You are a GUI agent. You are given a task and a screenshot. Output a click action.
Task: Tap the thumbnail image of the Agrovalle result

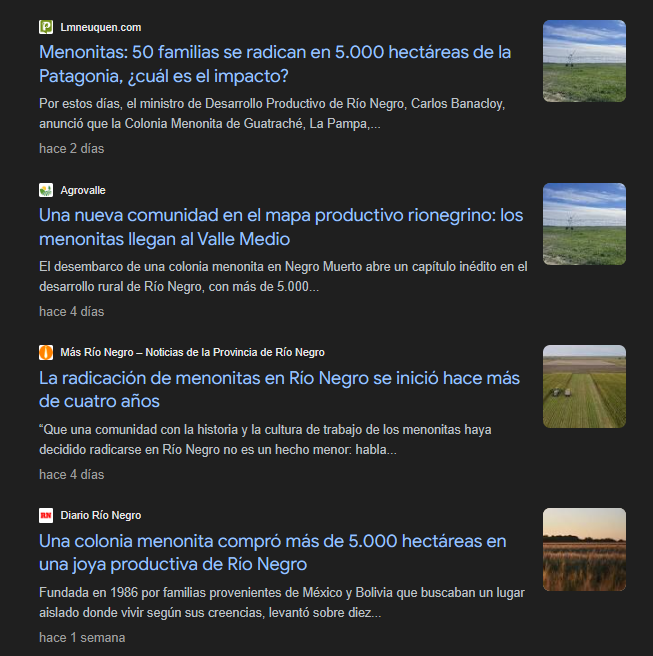tap(584, 224)
